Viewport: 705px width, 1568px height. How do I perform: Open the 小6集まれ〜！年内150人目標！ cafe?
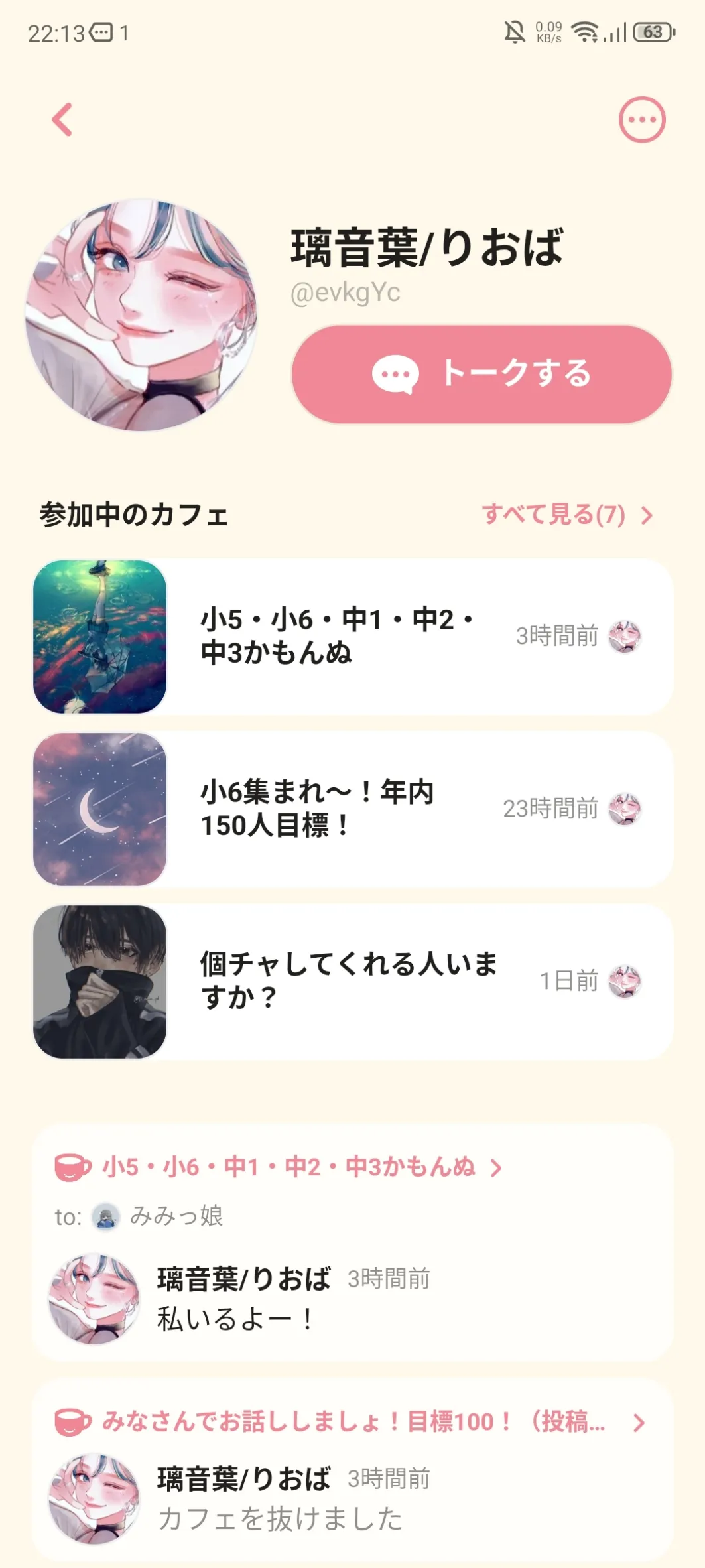coord(353,809)
